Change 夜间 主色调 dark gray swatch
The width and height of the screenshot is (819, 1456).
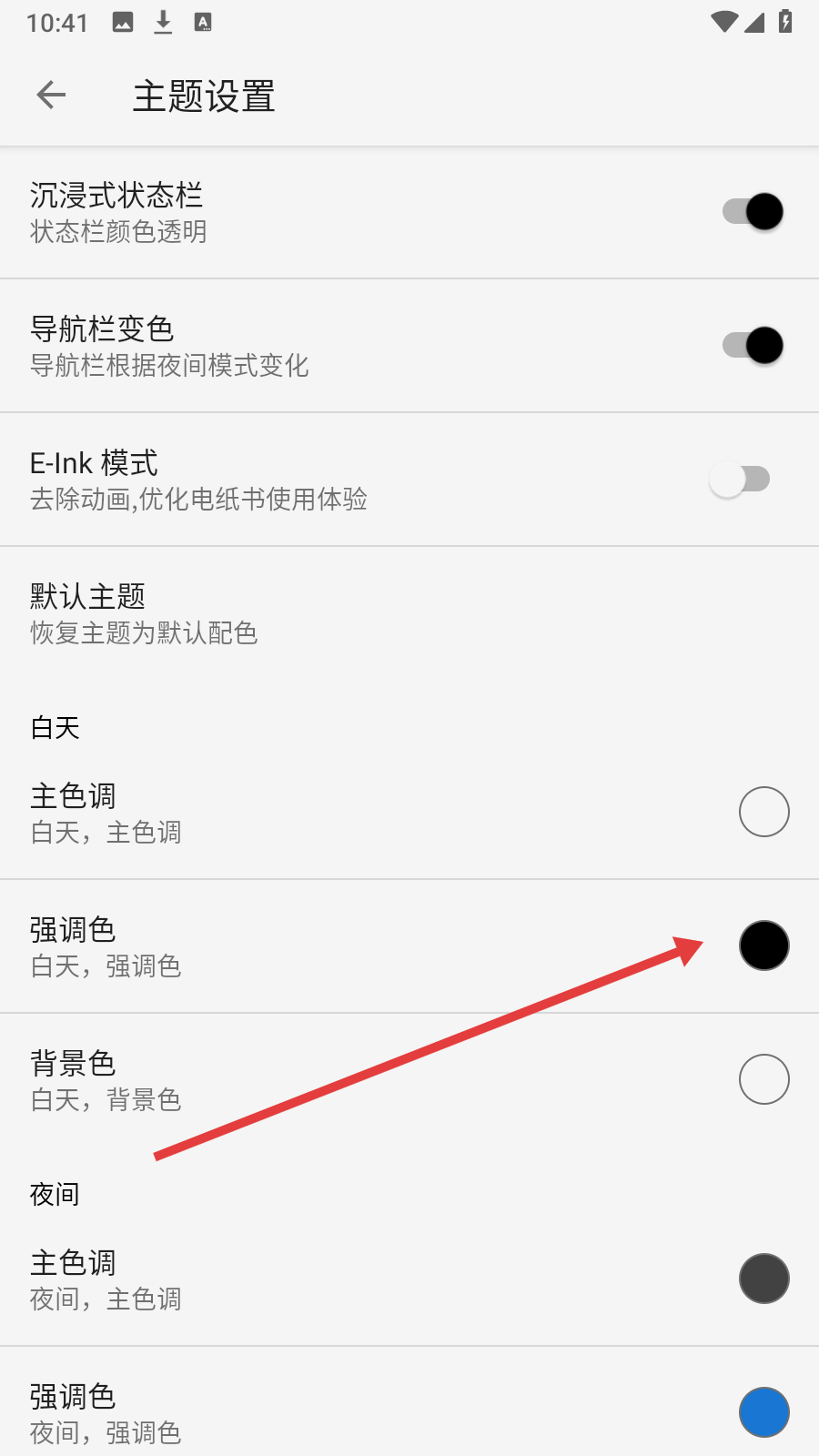coord(764,1279)
